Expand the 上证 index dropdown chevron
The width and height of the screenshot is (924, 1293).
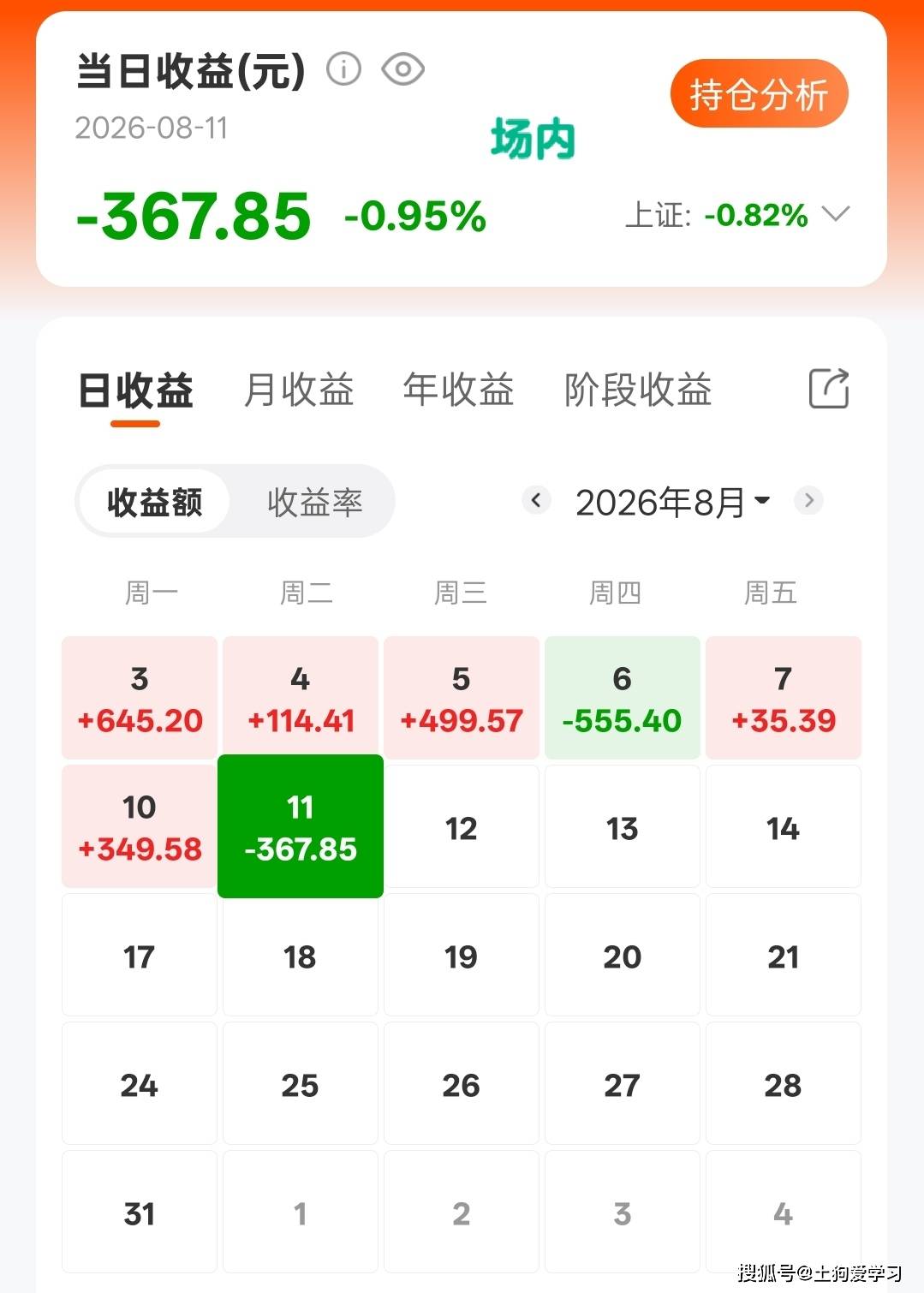836,213
